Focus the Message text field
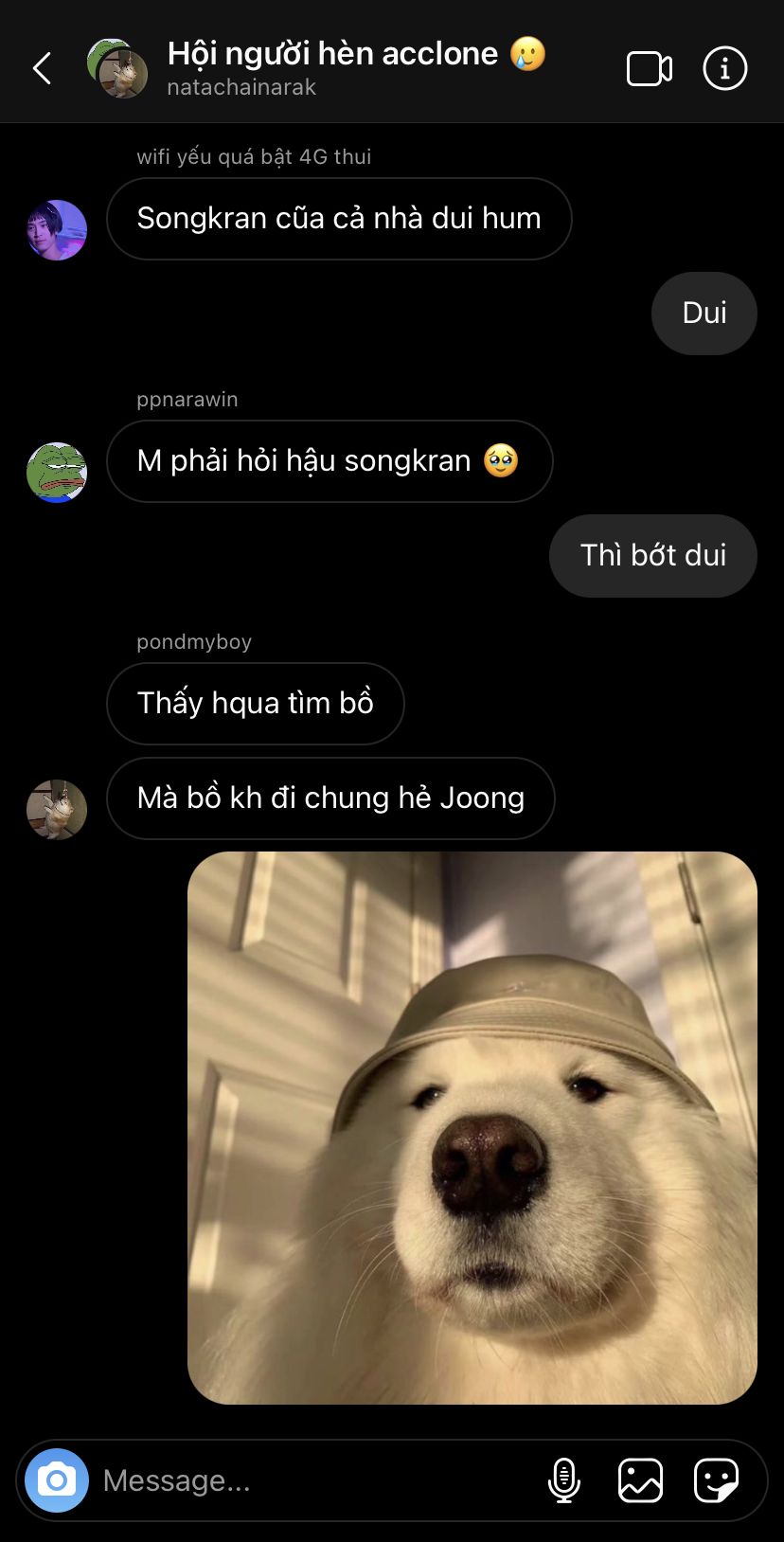 (x=312, y=1479)
